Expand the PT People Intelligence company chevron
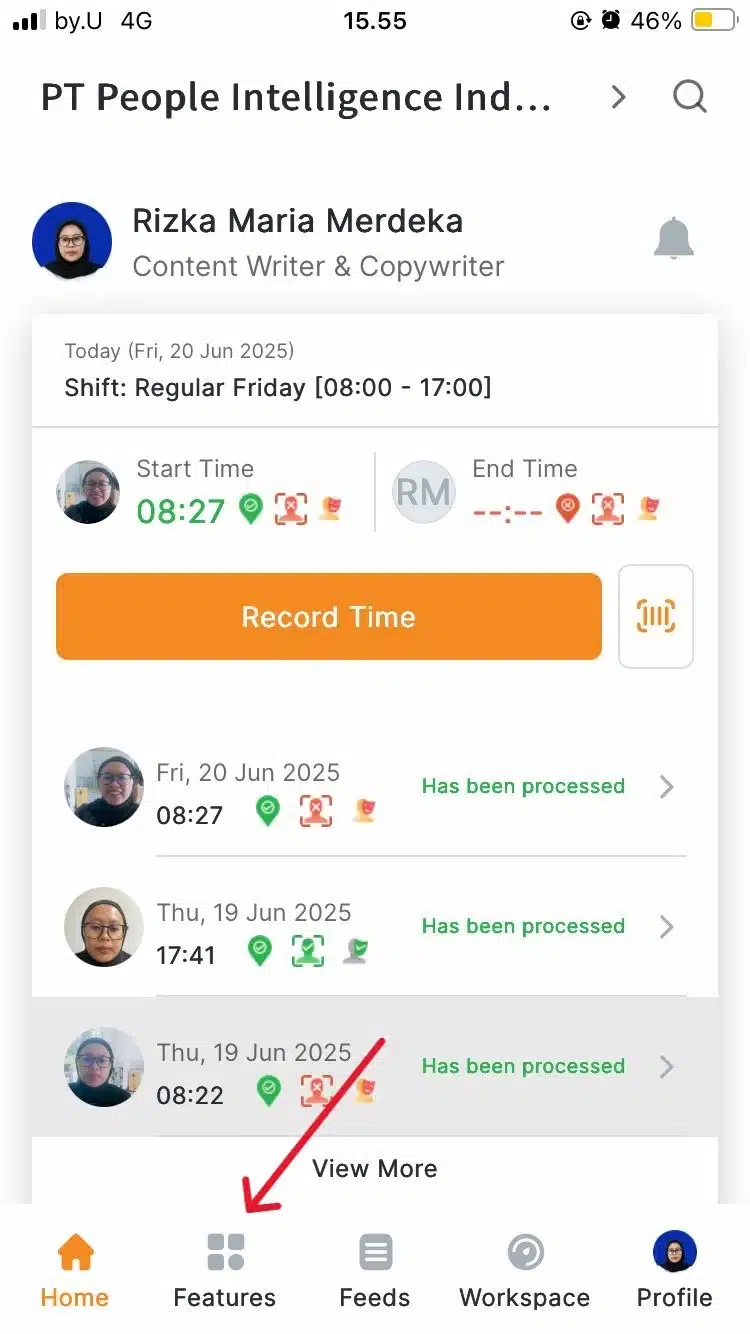 pyautogui.click(x=619, y=97)
